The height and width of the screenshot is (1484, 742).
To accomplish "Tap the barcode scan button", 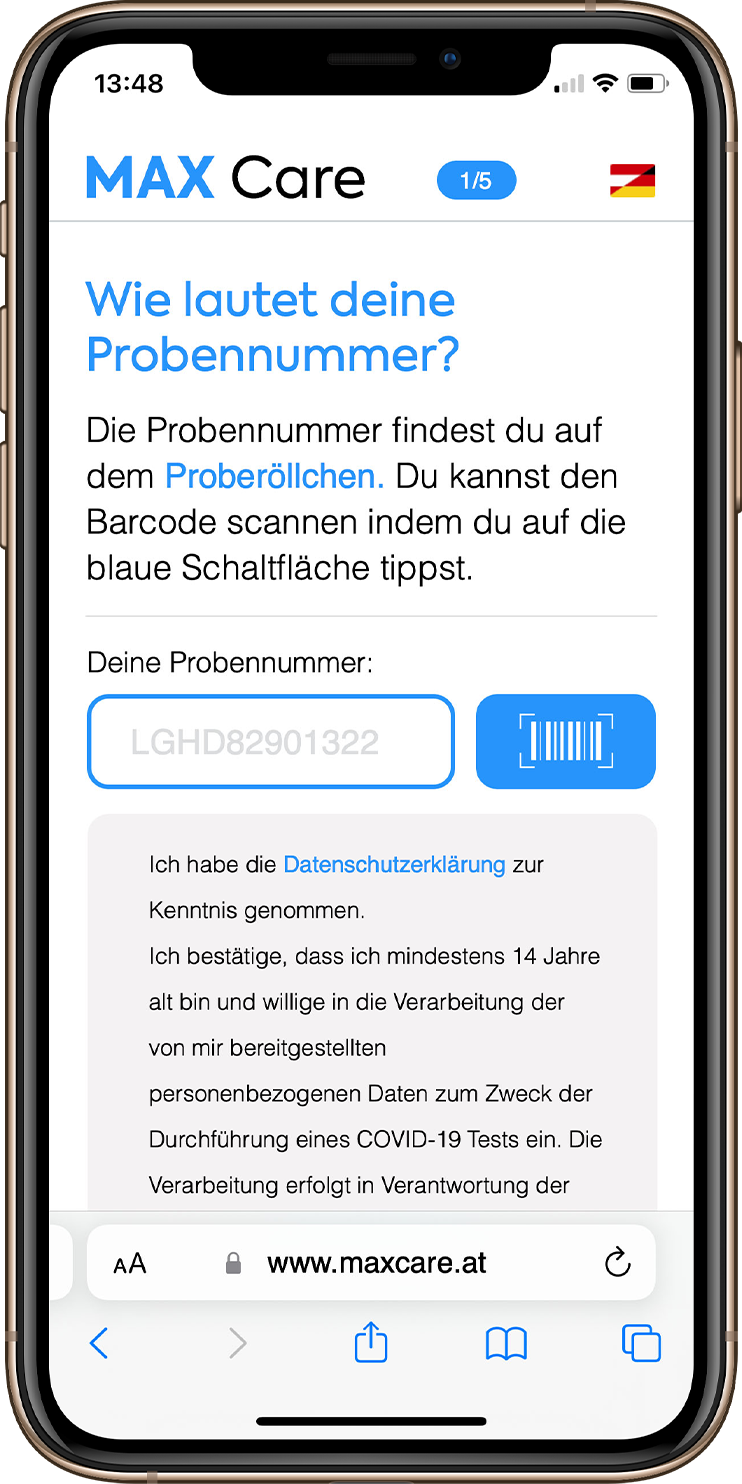I will [565, 741].
